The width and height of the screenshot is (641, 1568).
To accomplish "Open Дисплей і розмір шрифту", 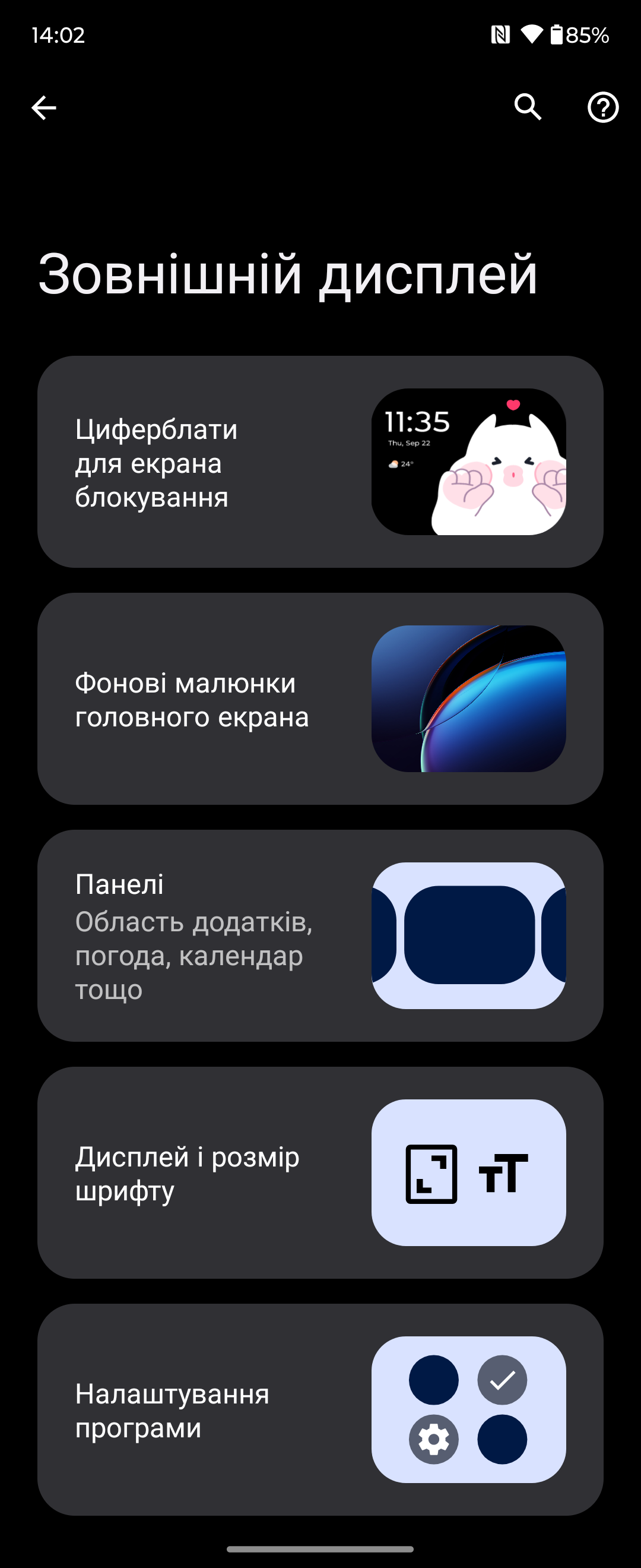I will pyautogui.click(x=320, y=1172).
